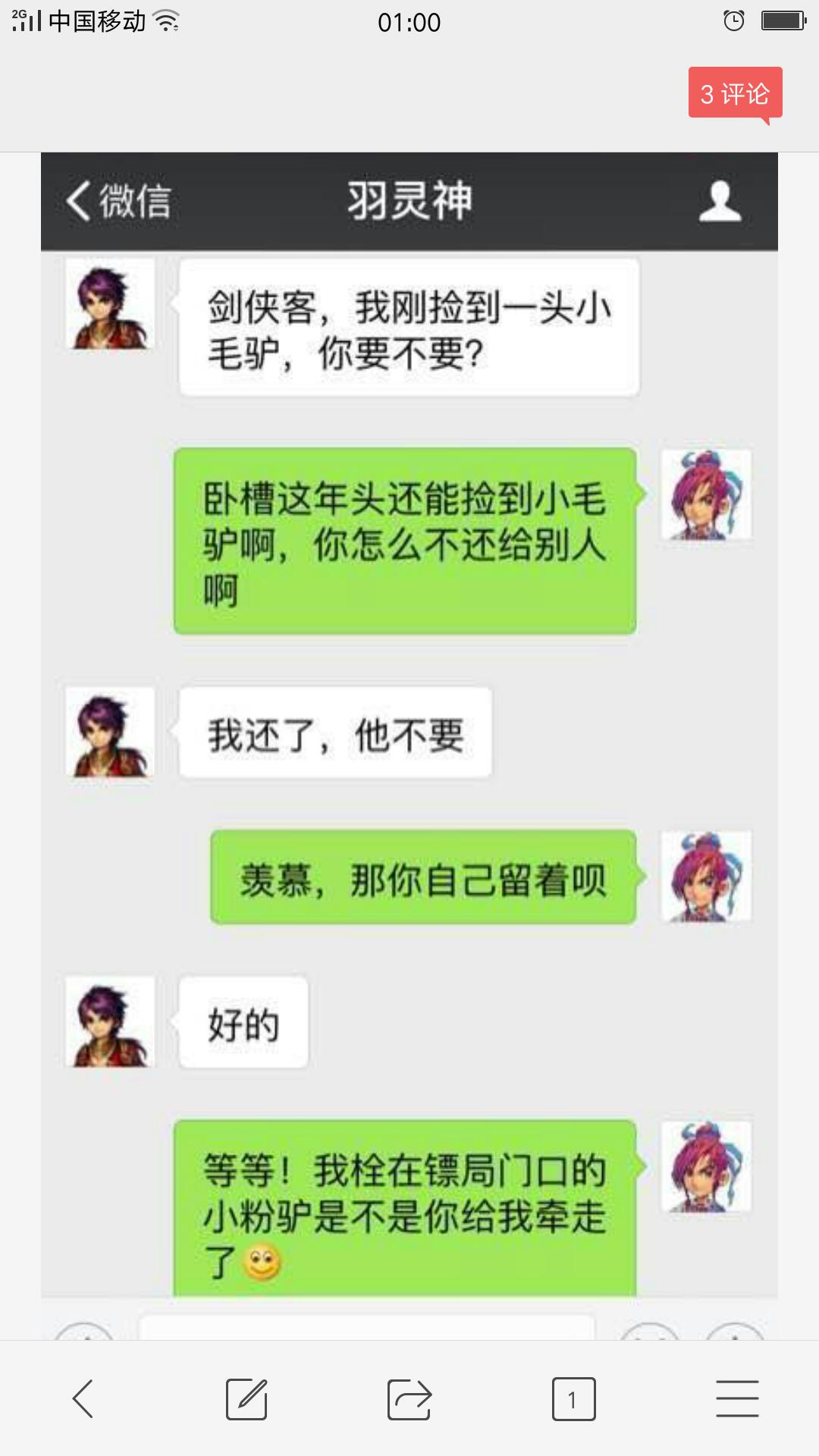Open the 3 评论 comments button
This screenshot has height=1456, width=819.
tap(735, 93)
